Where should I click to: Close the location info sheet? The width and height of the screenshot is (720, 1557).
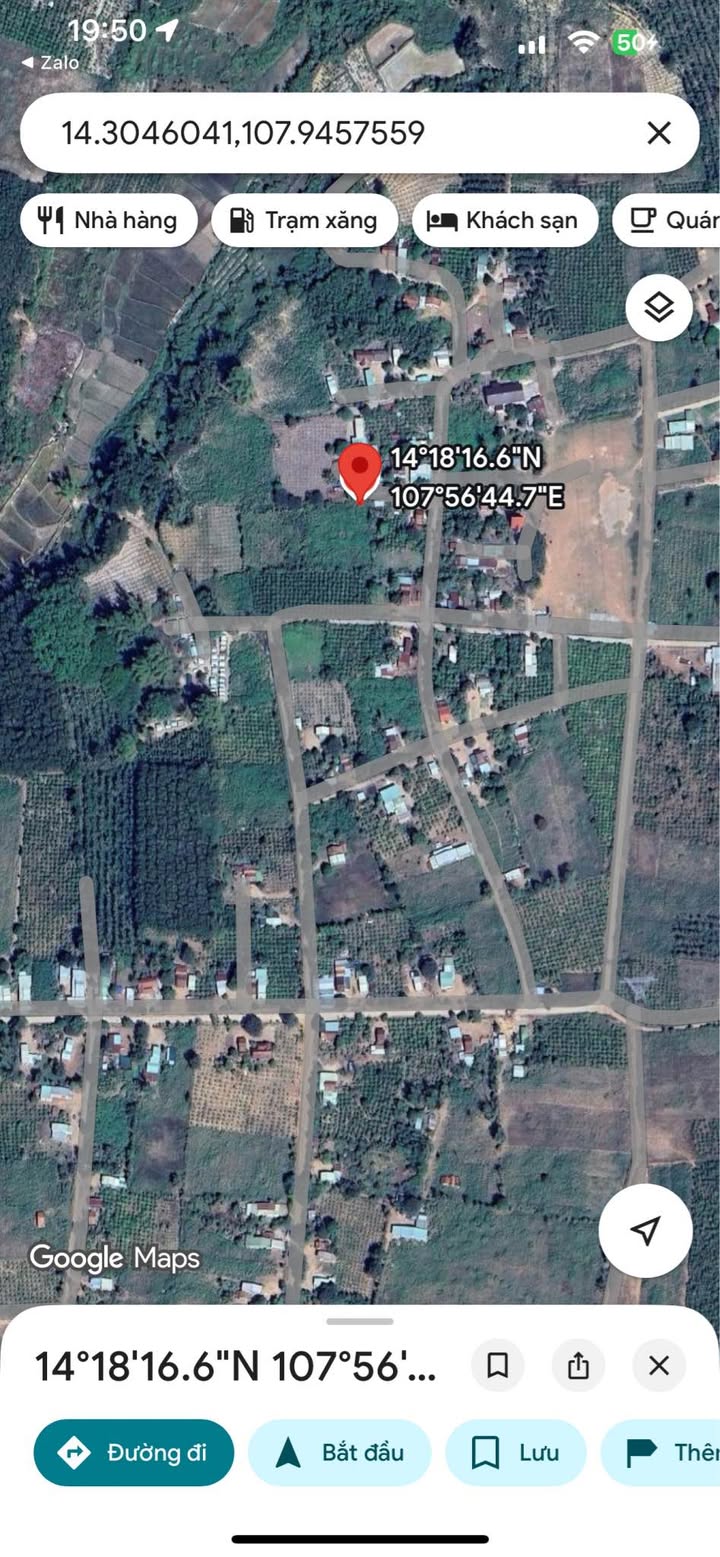pos(659,1366)
